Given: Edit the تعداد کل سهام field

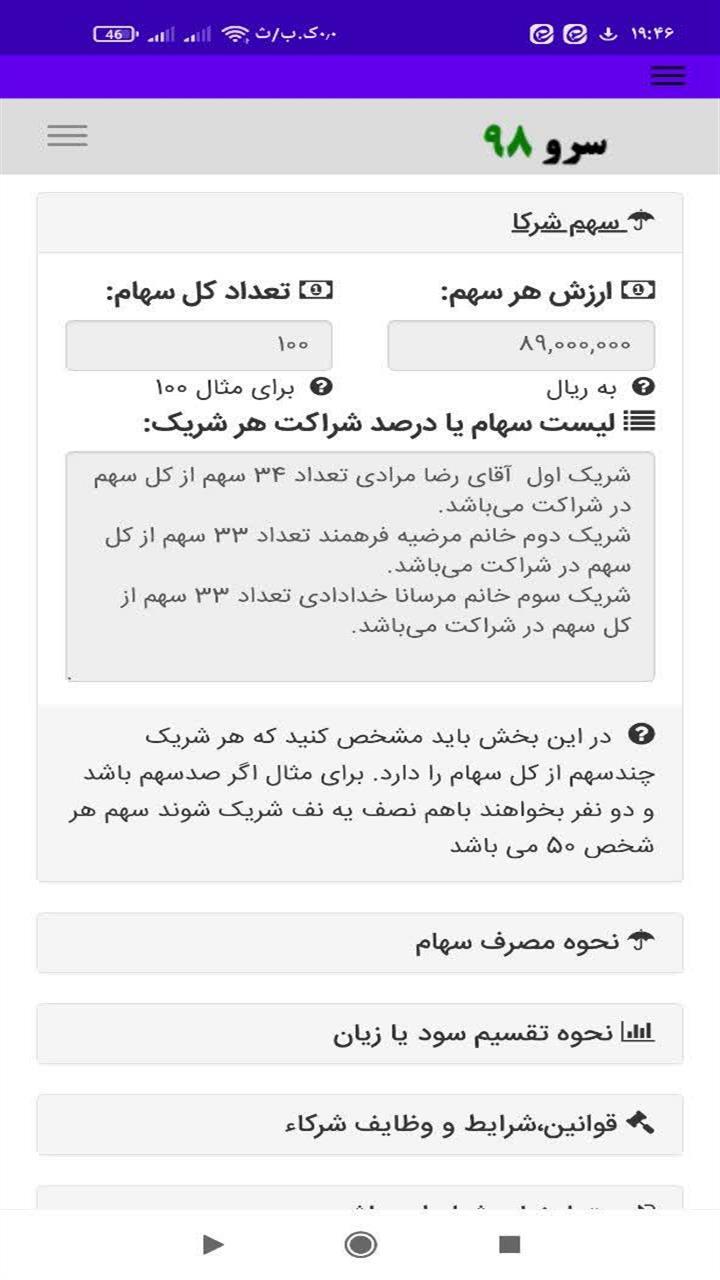Looking at the screenshot, I should 199,345.
